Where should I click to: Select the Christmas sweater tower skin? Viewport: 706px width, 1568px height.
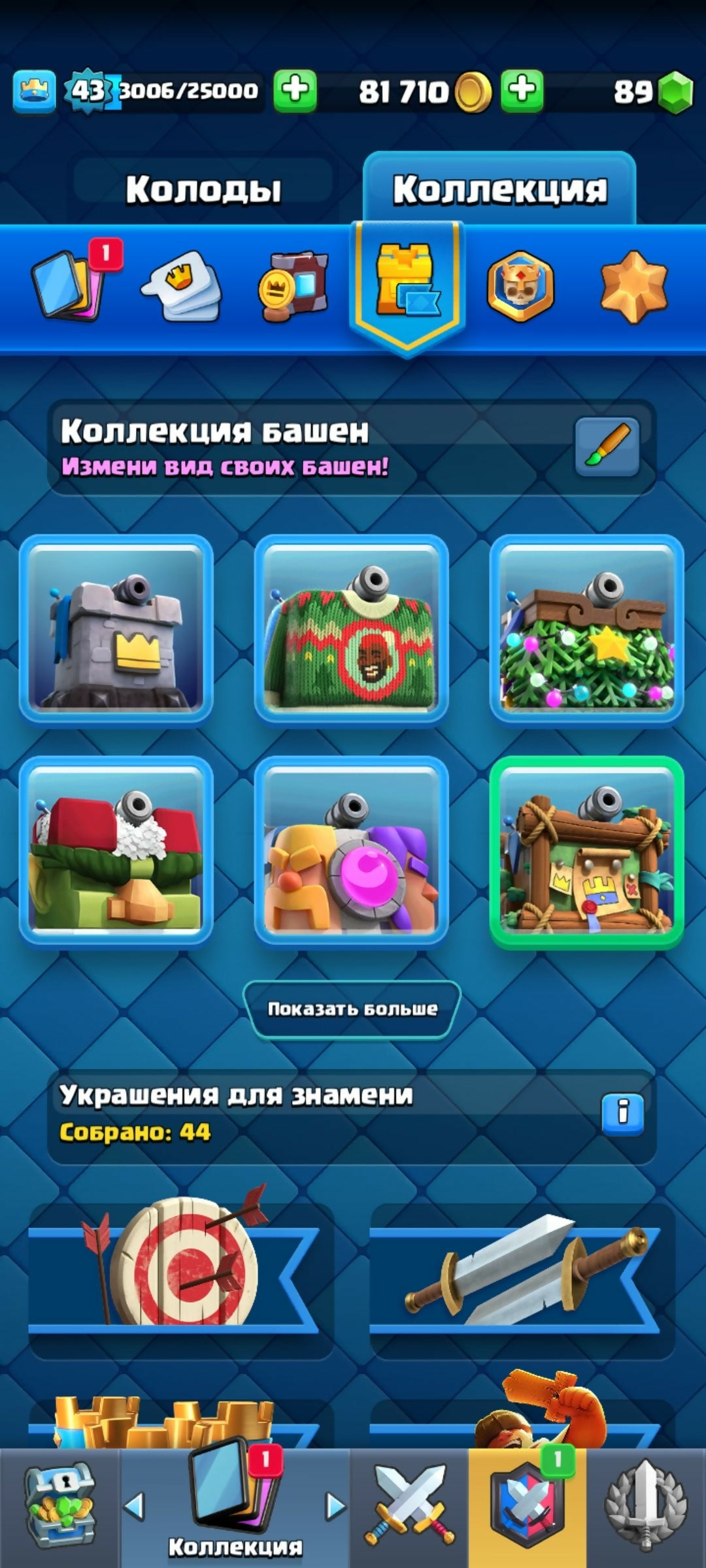tap(351, 630)
